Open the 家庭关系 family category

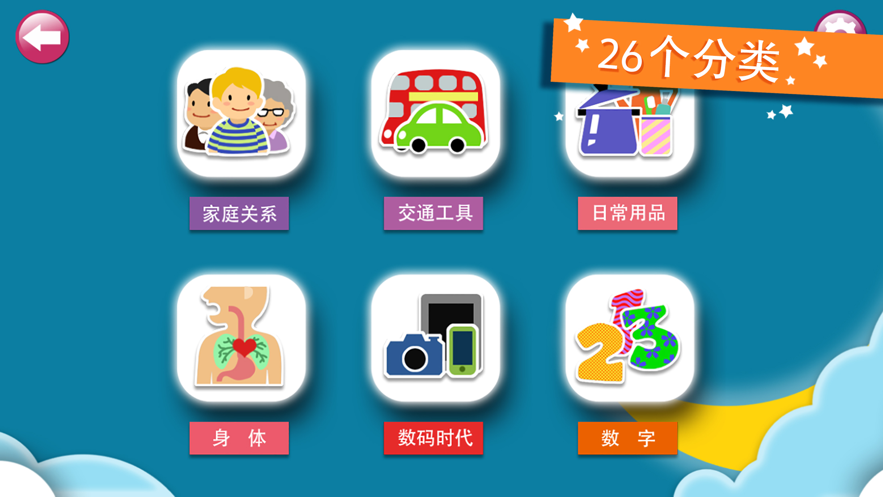[241, 114]
